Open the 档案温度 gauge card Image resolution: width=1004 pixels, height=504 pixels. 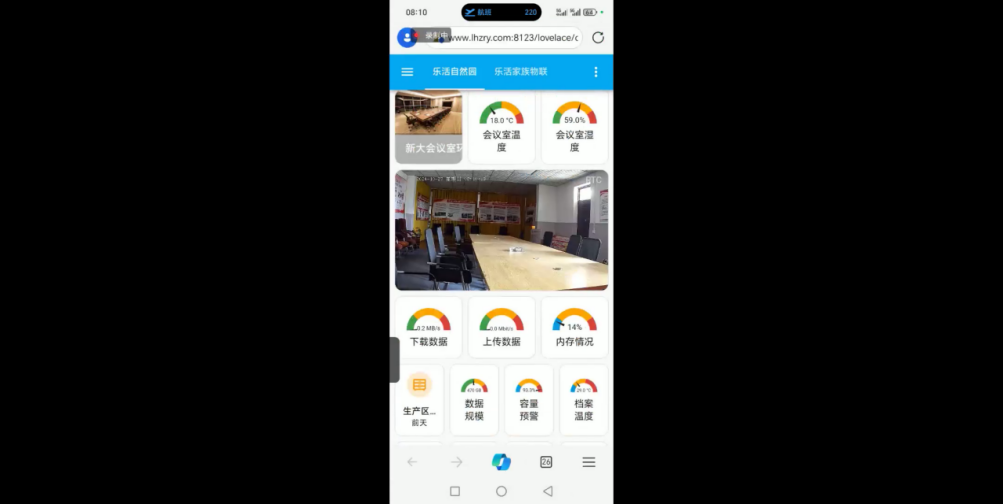click(x=584, y=399)
